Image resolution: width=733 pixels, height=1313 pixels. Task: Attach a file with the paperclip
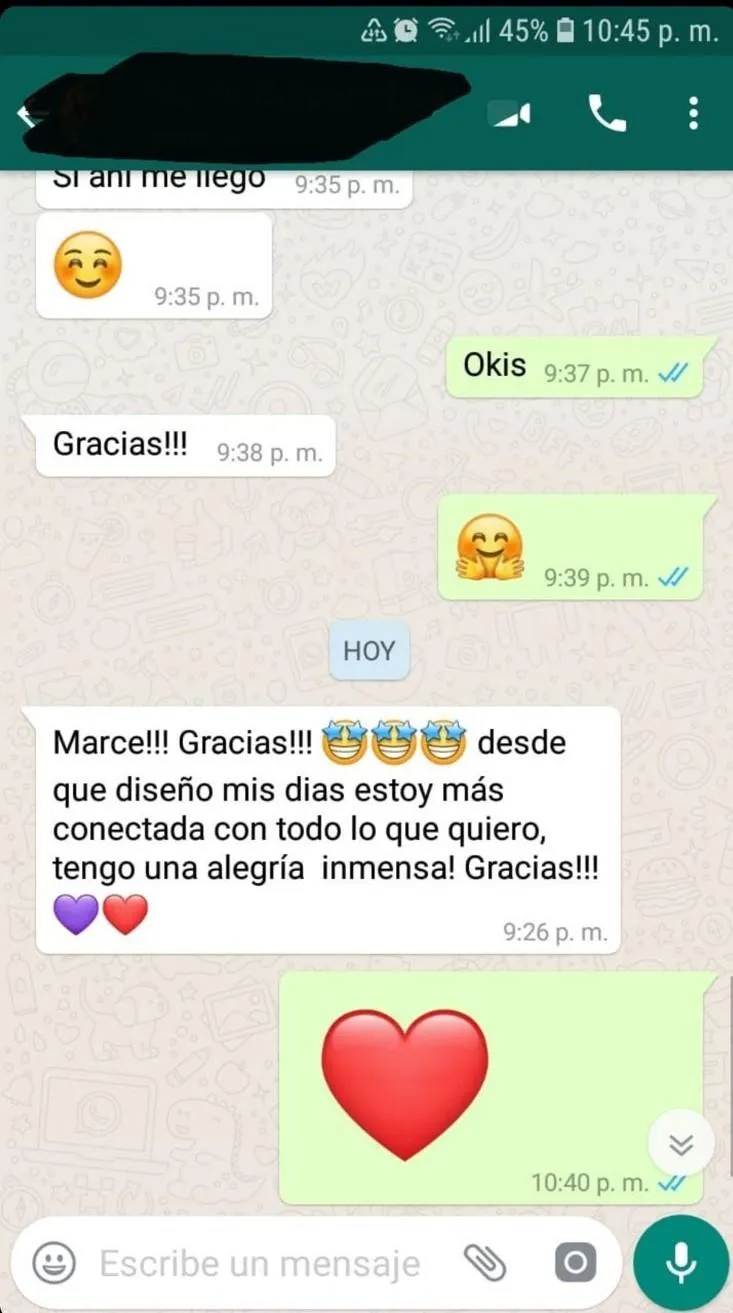487,1263
